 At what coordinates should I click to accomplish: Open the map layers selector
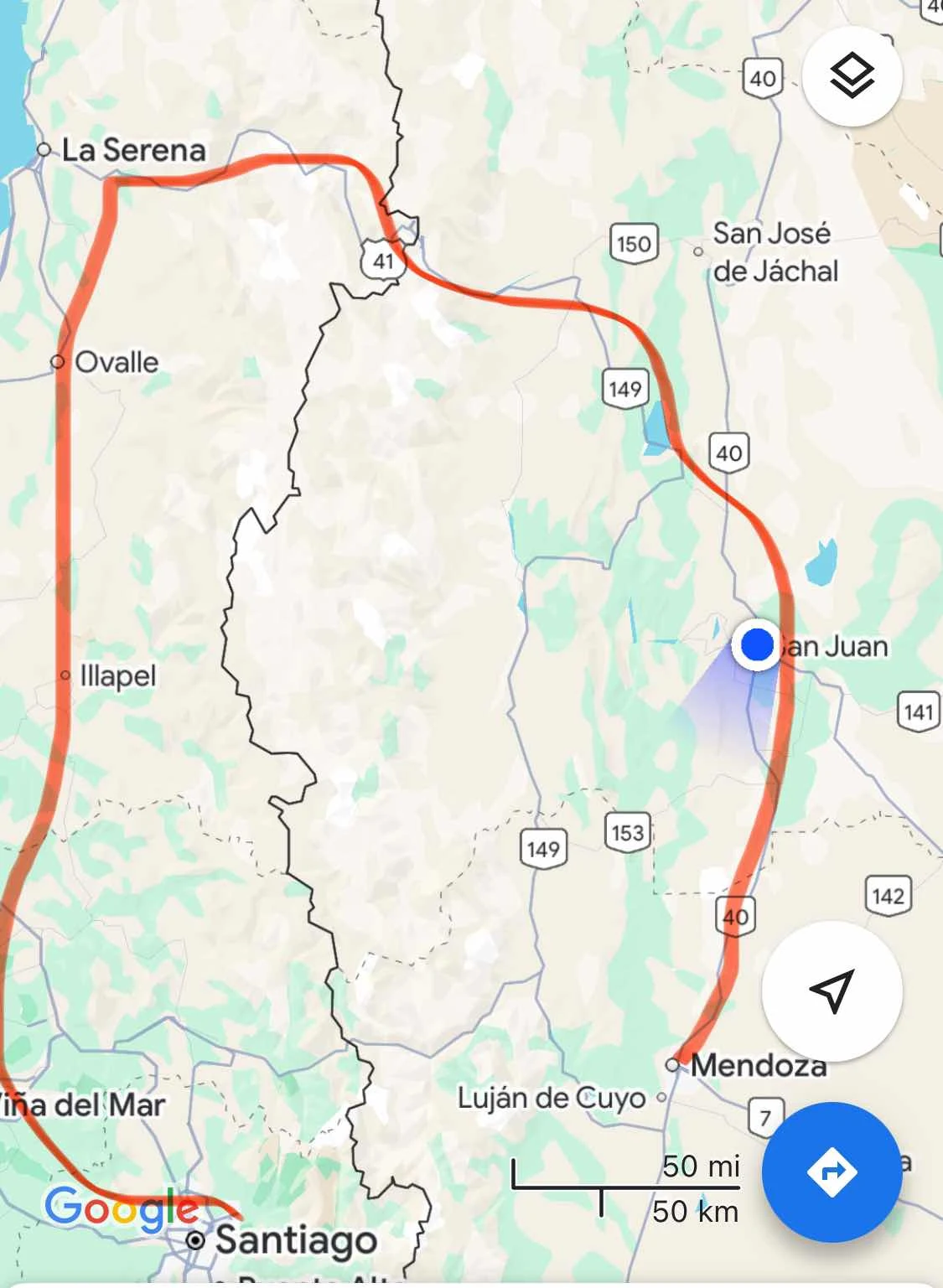pyautogui.click(x=852, y=76)
